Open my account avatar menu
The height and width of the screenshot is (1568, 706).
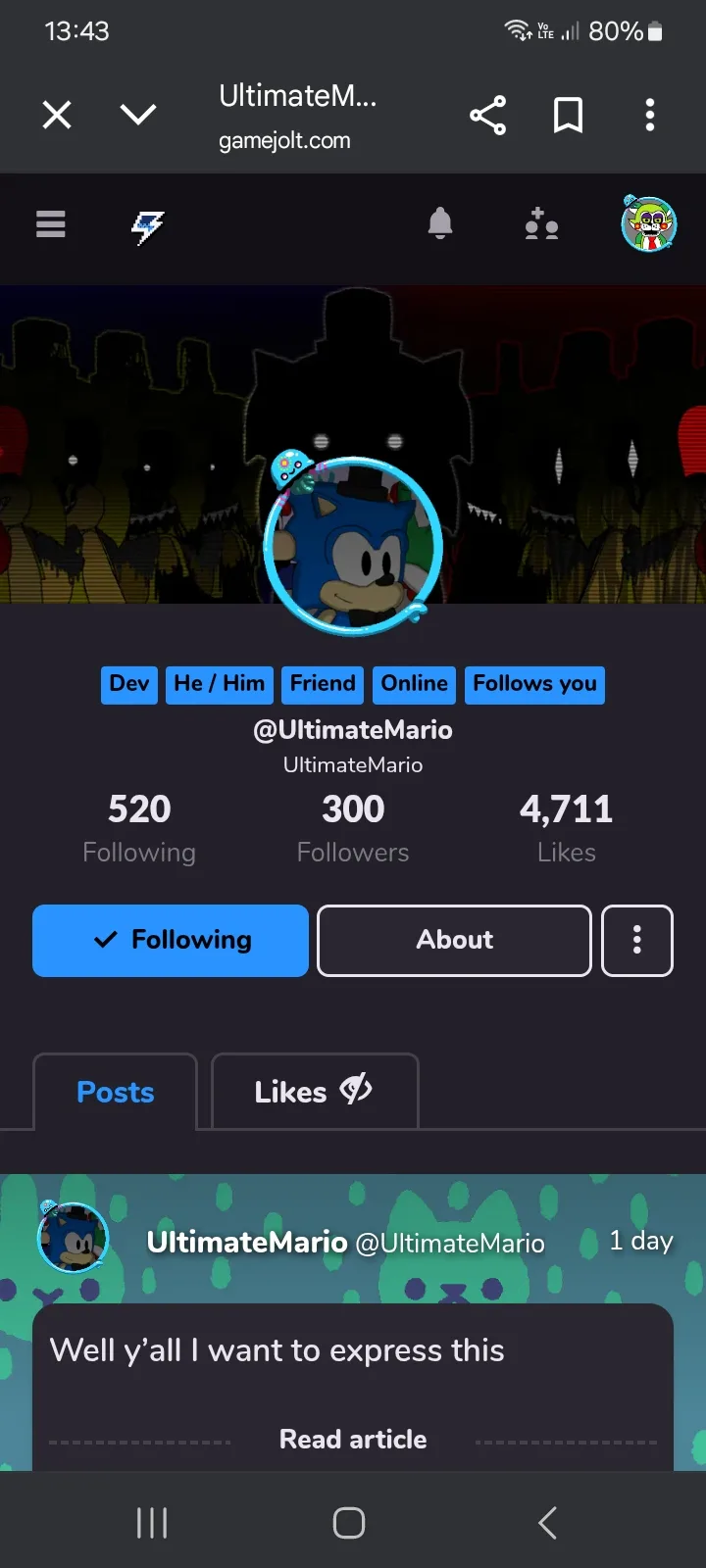coord(649,224)
